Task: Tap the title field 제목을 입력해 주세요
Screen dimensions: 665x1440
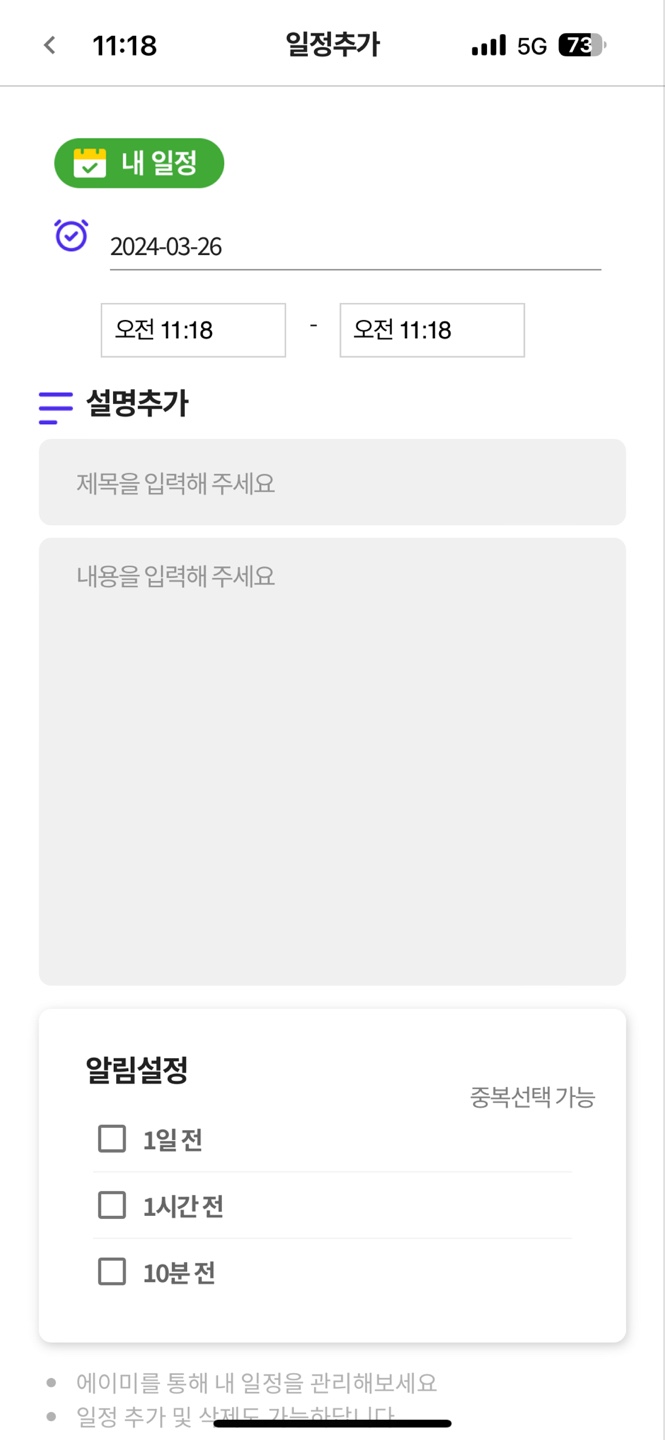Action: point(332,482)
